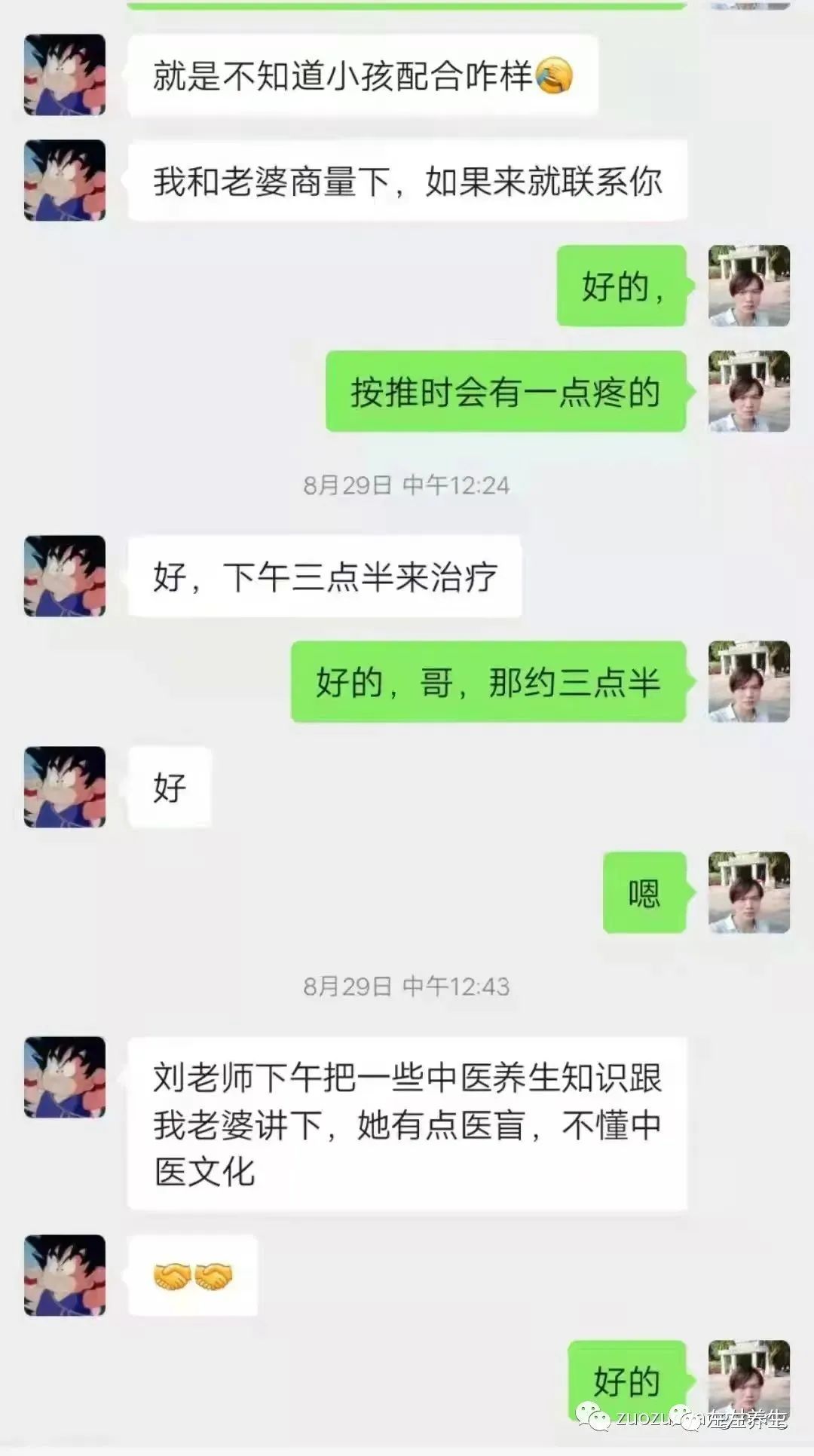The height and width of the screenshot is (1456, 814).
Task: Open avatar next to handshake emoji message
Action: (x=65, y=1275)
